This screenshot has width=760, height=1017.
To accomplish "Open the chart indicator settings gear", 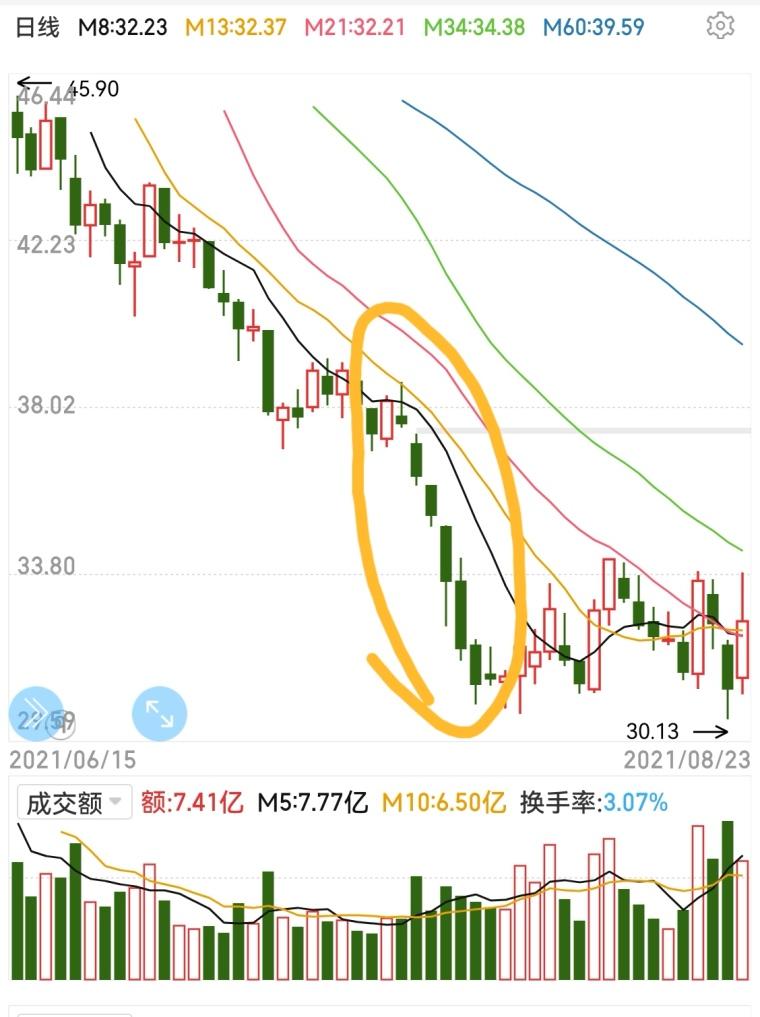I will point(720,26).
